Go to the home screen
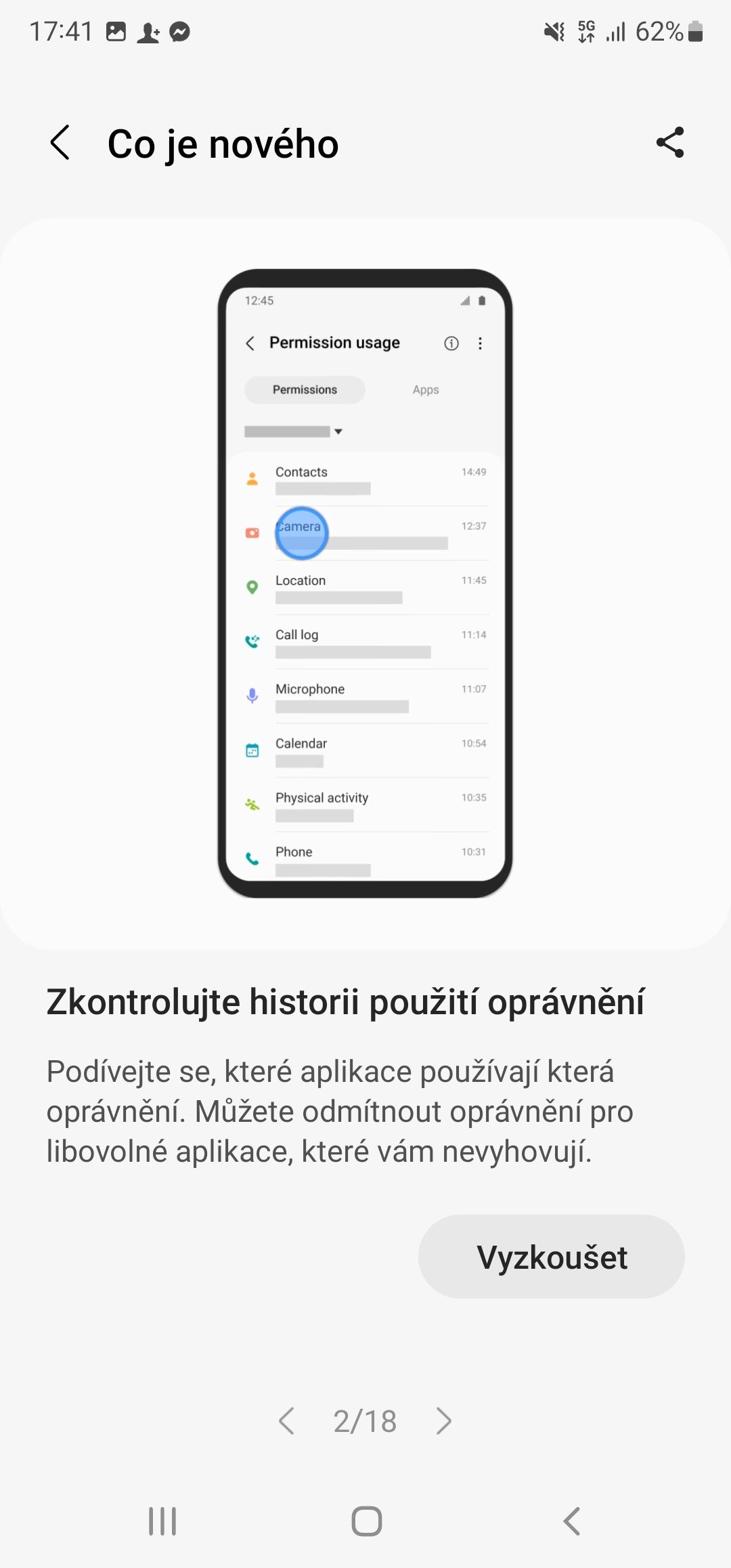This screenshot has height=1568, width=731. (366, 1521)
